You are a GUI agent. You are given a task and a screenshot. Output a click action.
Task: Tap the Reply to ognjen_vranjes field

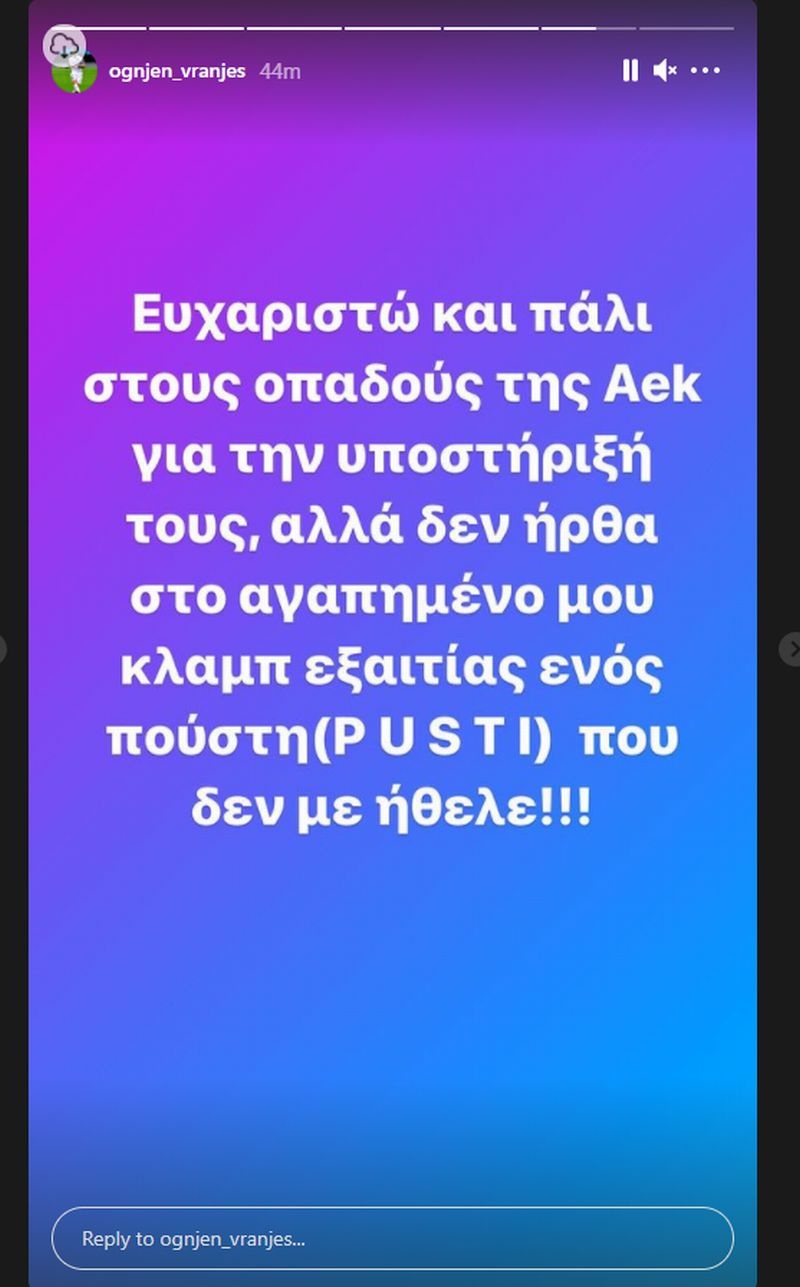pos(392,1238)
